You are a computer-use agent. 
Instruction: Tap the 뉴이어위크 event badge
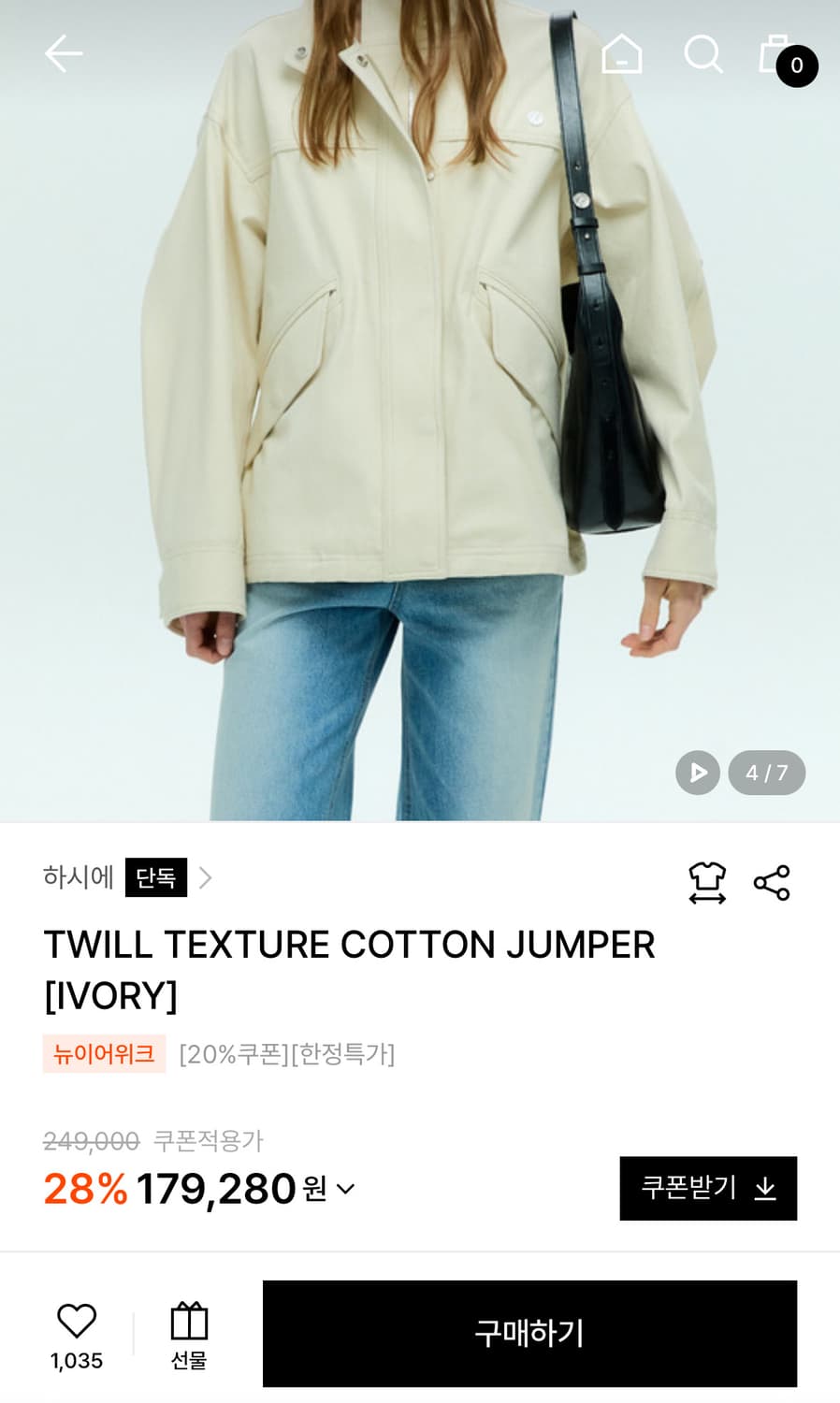click(104, 1054)
